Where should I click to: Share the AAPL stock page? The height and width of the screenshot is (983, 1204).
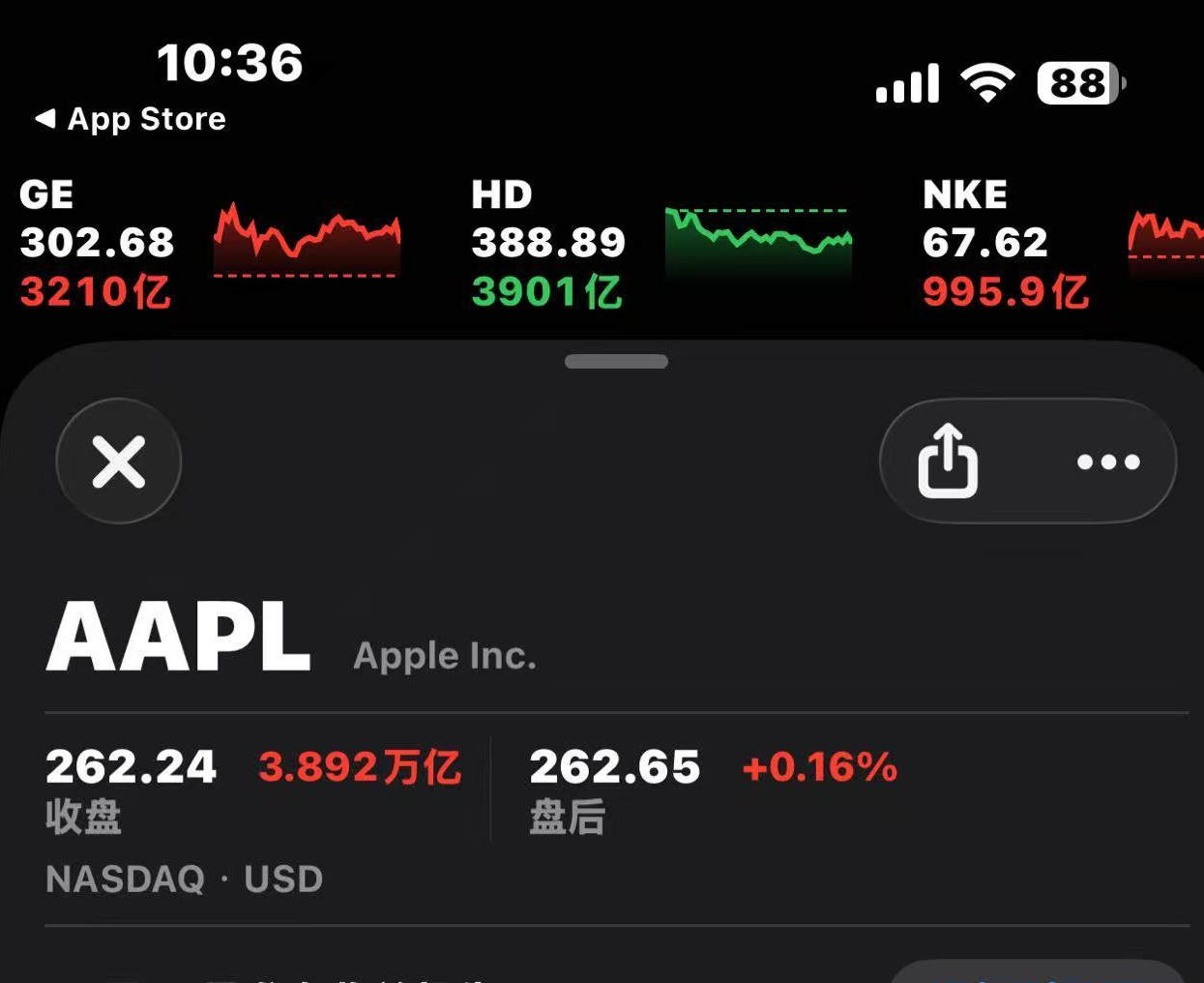point(948,462)
